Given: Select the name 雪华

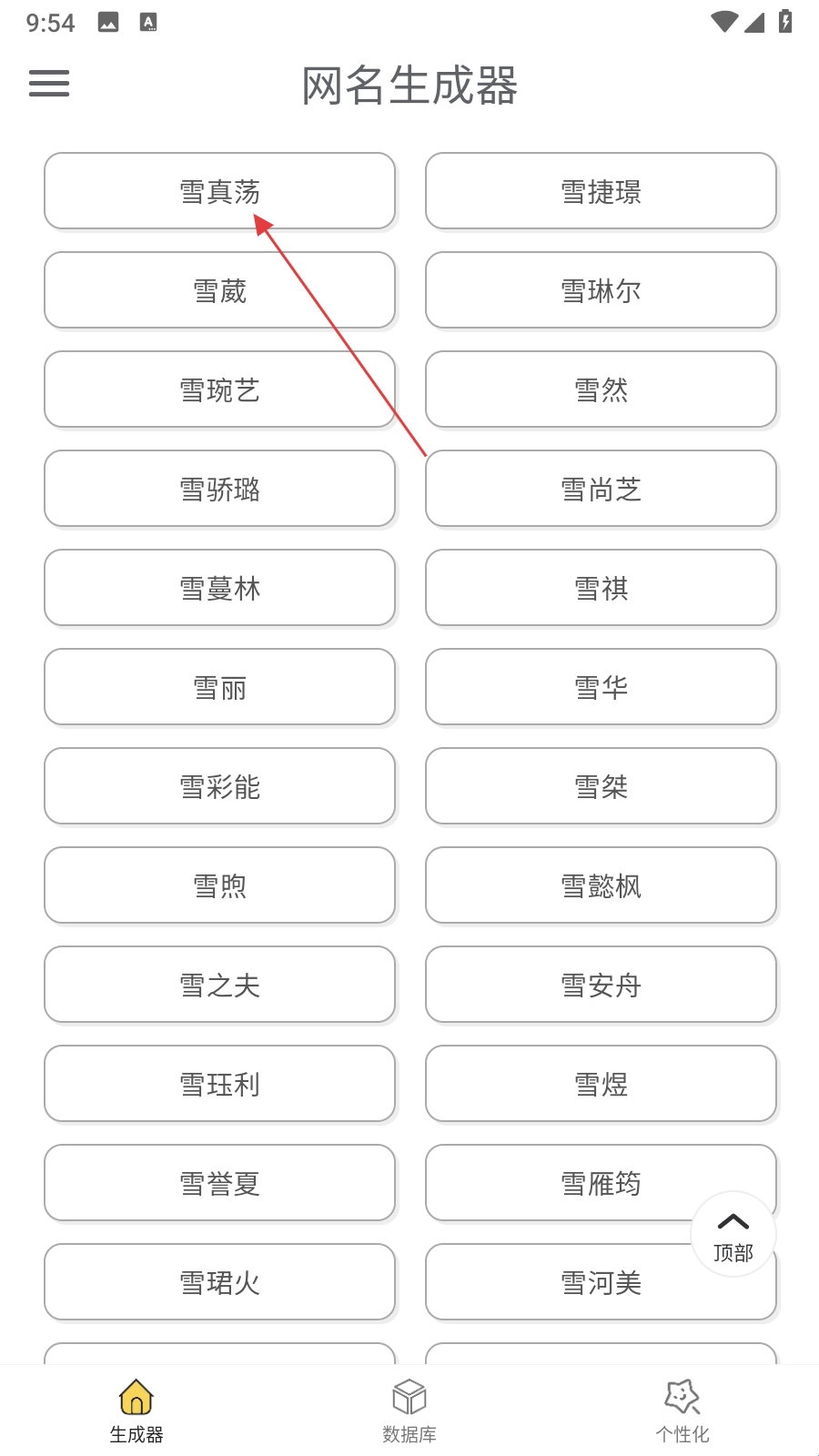Looking at the screenshot, I should [601, 687].
